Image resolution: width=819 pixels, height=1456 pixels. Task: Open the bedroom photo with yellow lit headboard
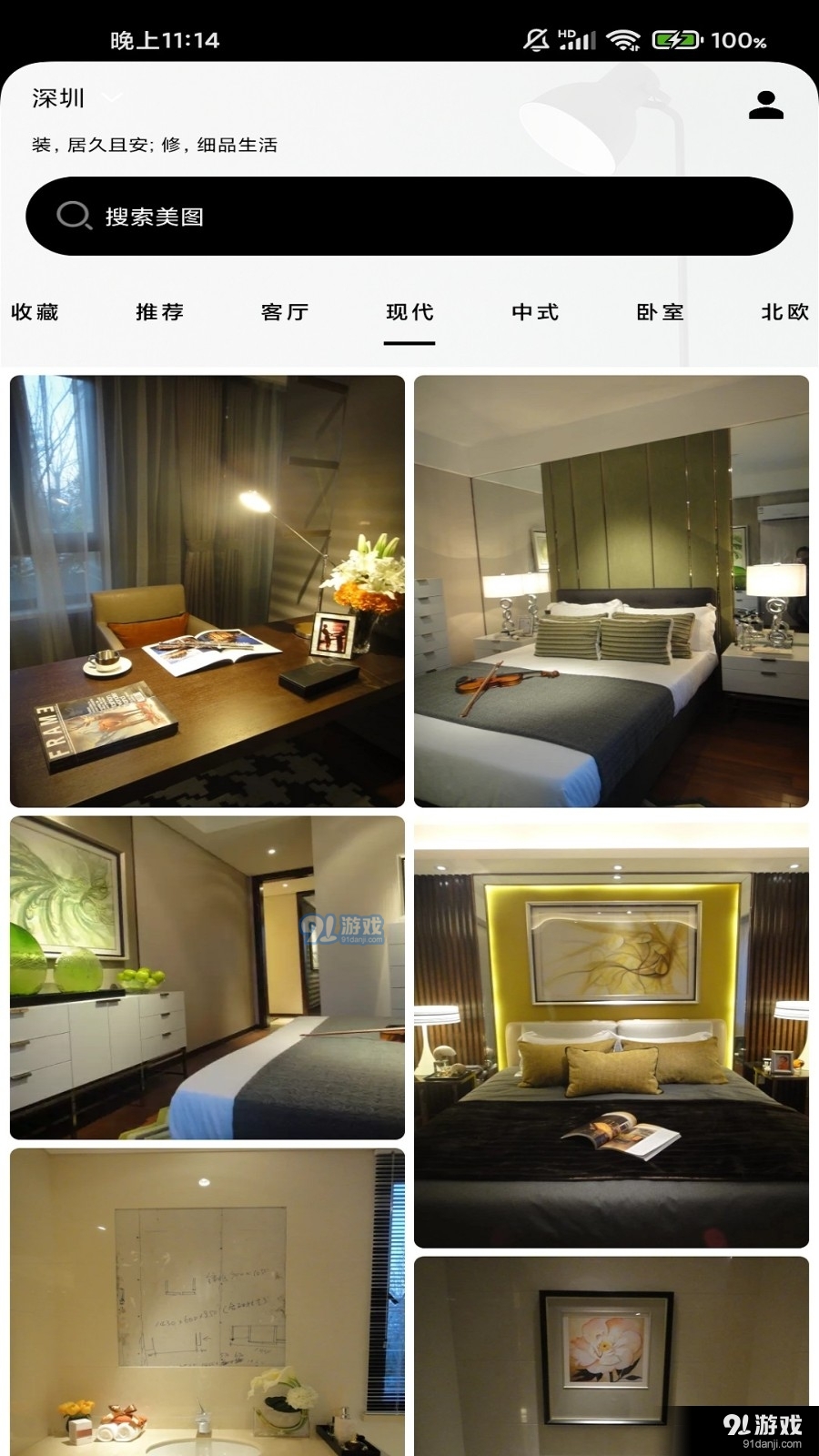[x=612, y=1036]
